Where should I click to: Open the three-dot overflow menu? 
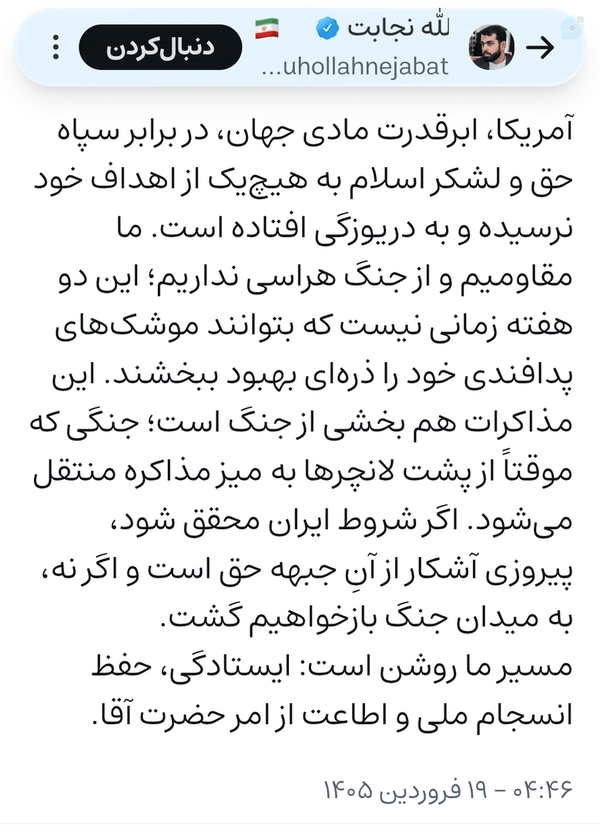tap(56, 47)
